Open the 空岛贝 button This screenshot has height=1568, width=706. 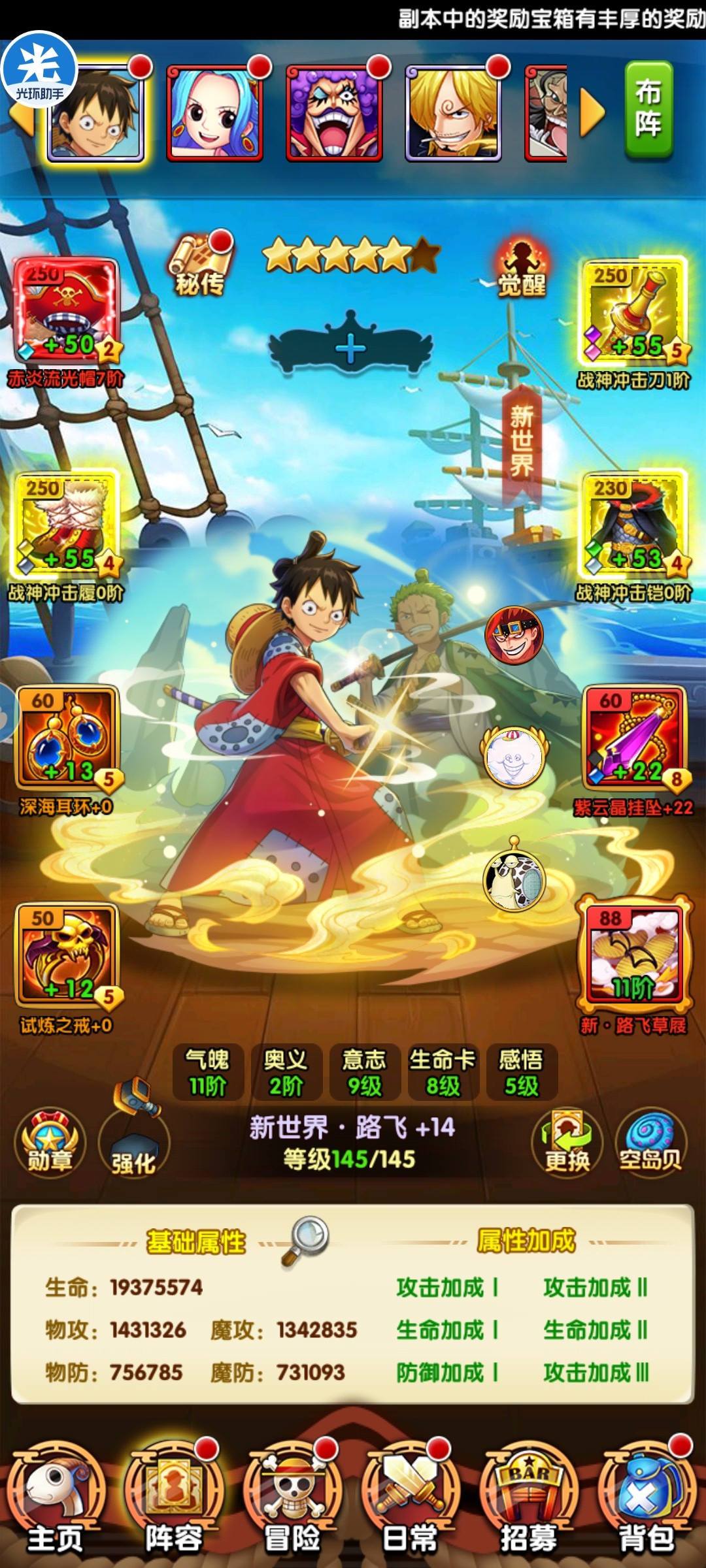pyautogui.click(x=650, y=1143)
